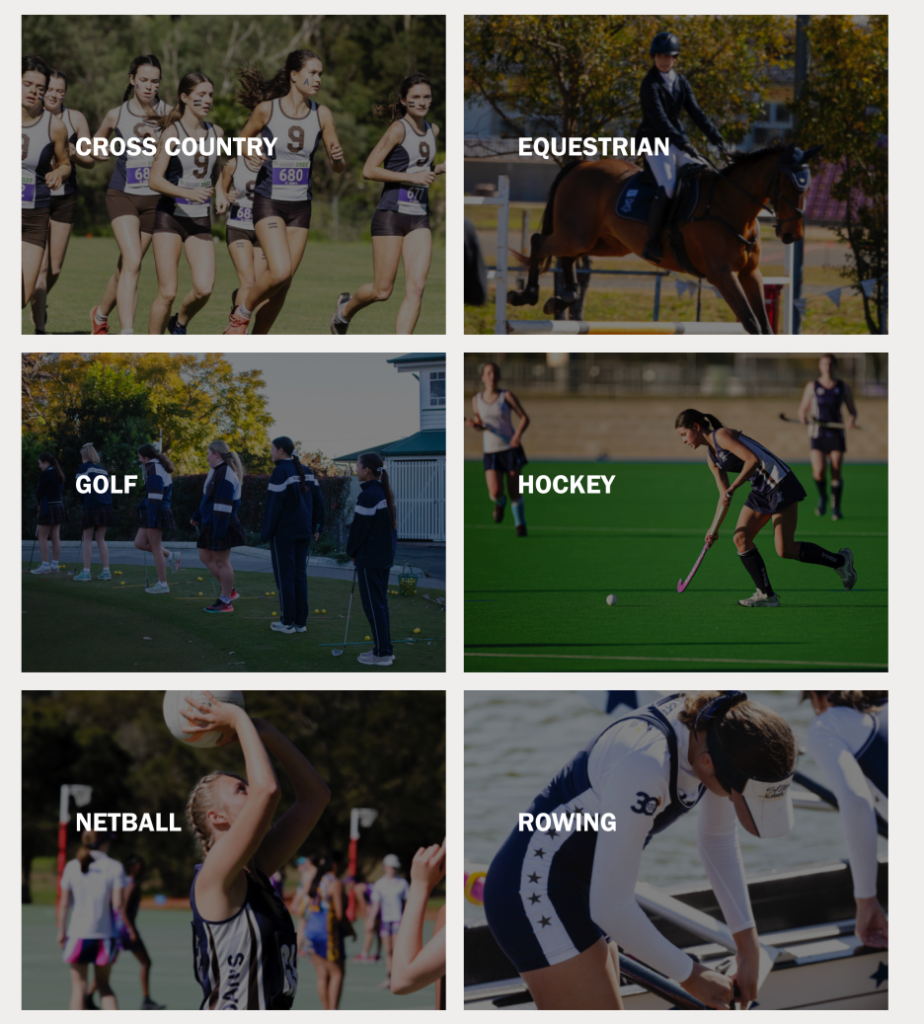Go to the Netball tile
This screenshot has width=924, height=1024.
point(233,850)
